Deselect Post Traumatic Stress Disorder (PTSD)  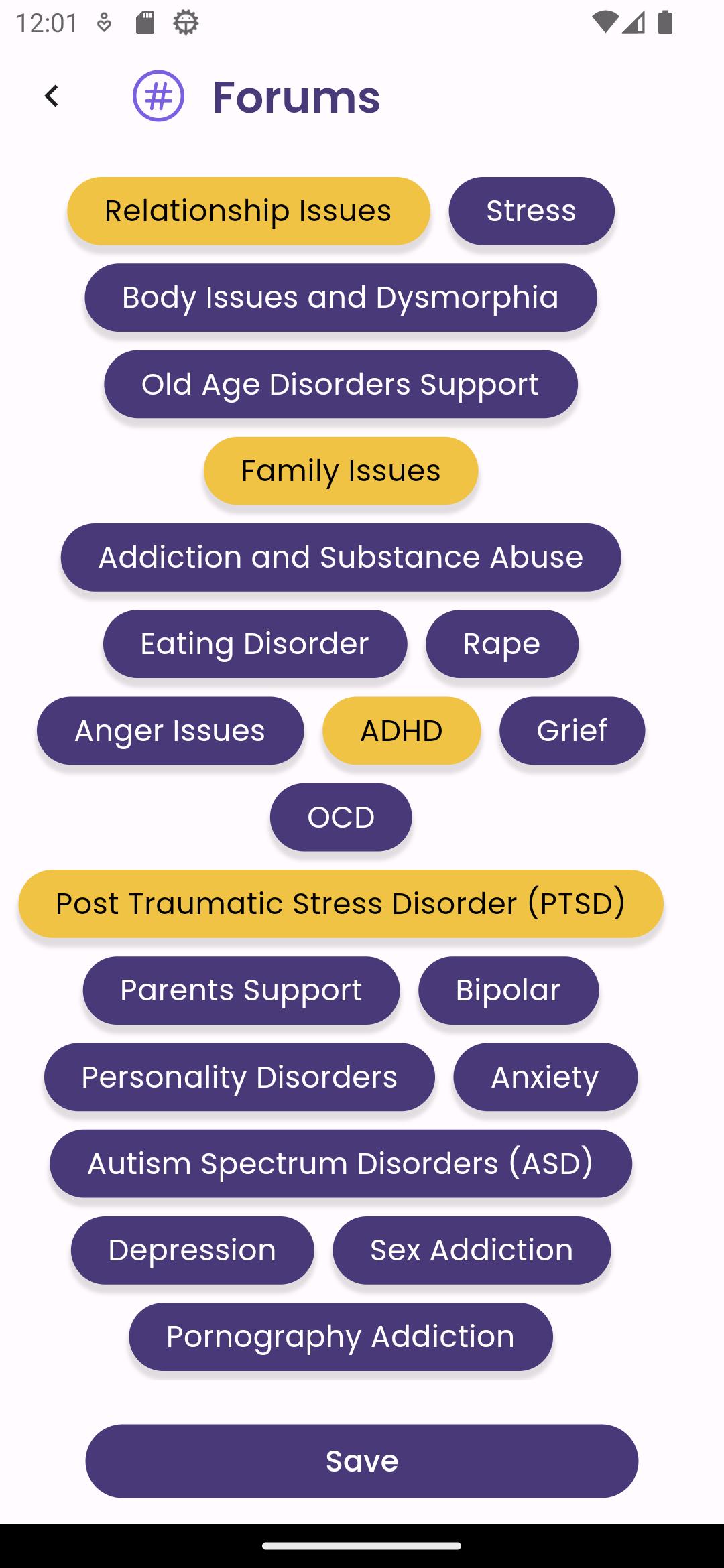pos(341,903)
